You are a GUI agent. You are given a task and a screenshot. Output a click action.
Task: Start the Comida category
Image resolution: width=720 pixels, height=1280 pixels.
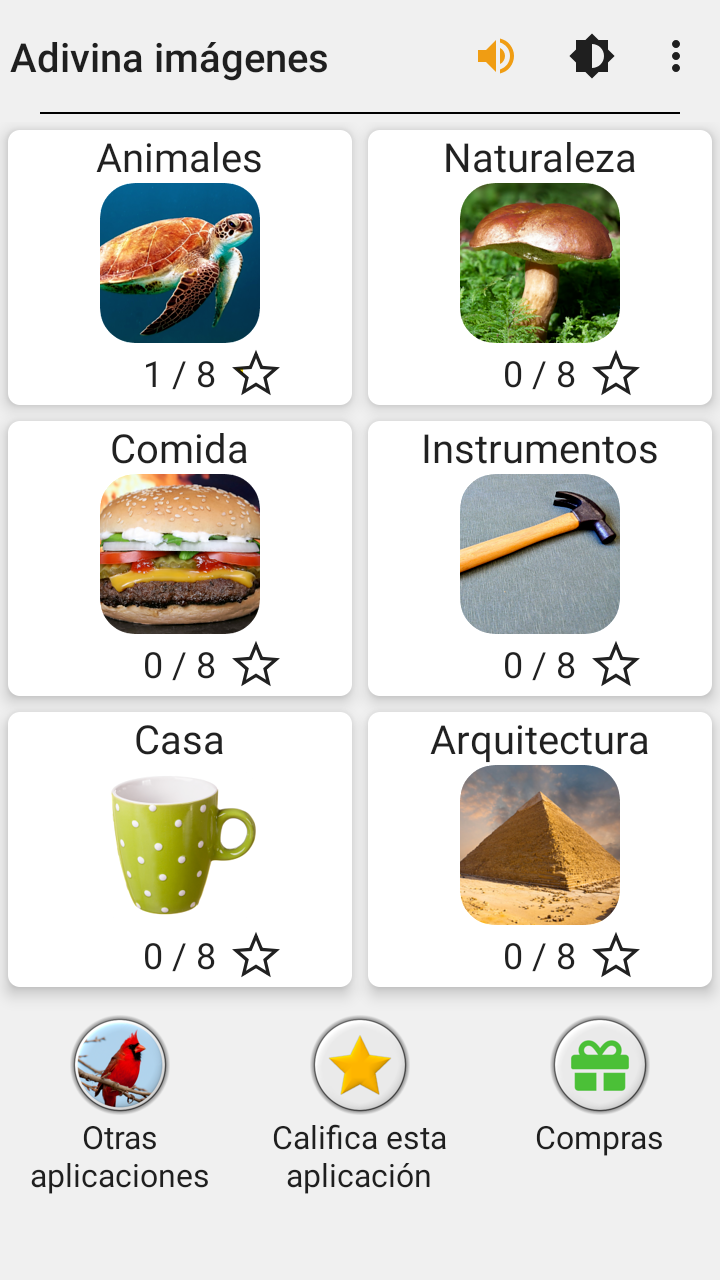click(180, 558)
